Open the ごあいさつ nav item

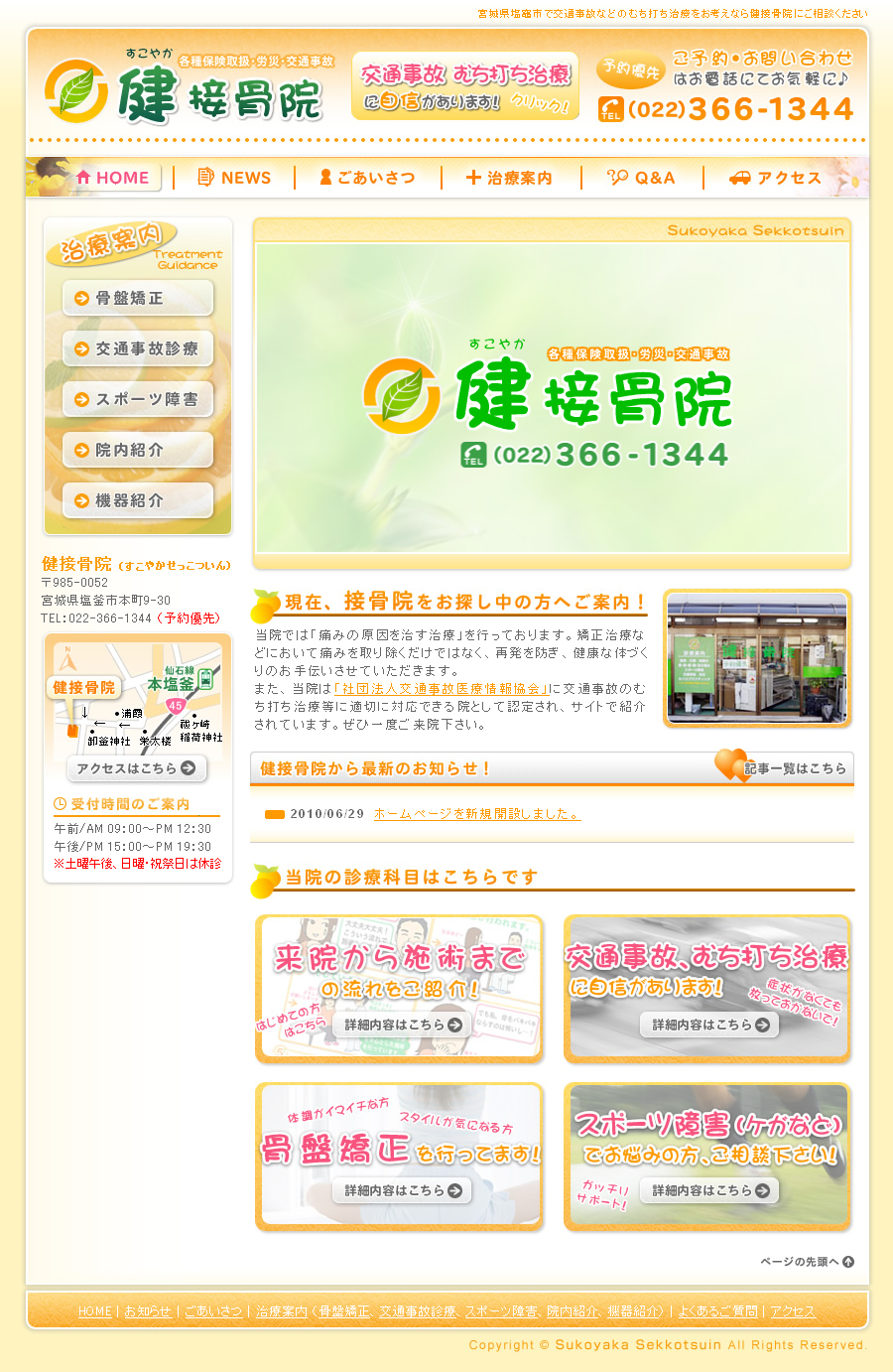click(367, 178)
